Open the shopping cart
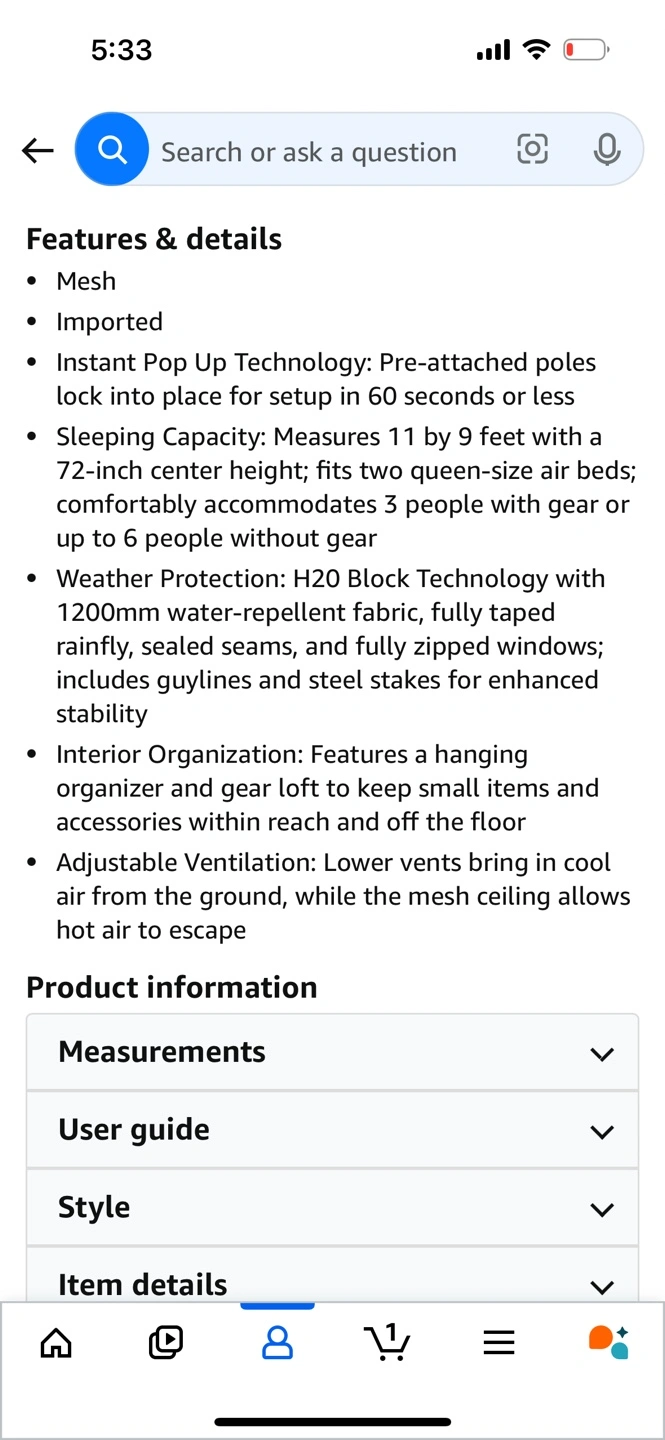The width and height of the screenshot is (665, 1440). [x=387, y=1342]
